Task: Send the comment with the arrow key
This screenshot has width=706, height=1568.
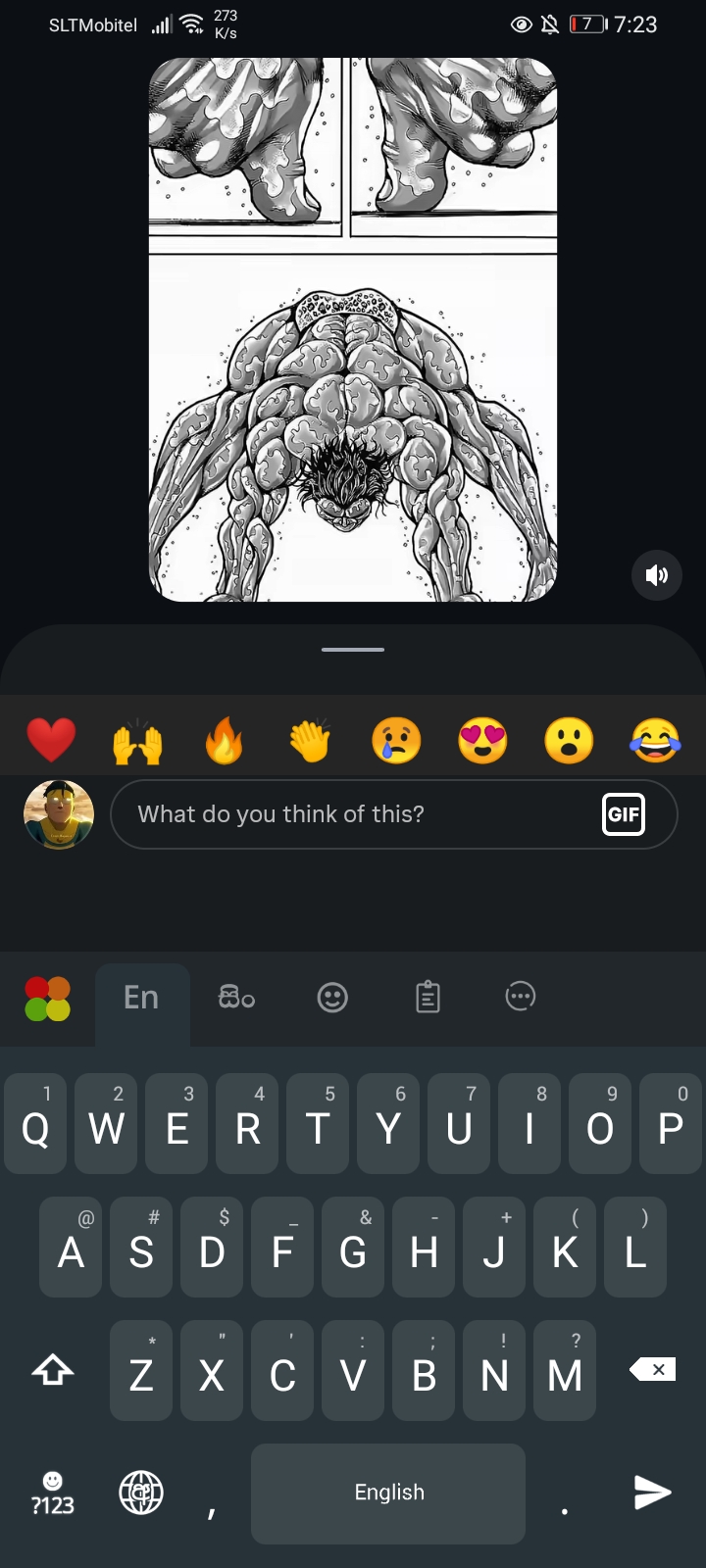Action: (x=652, y=1493)
